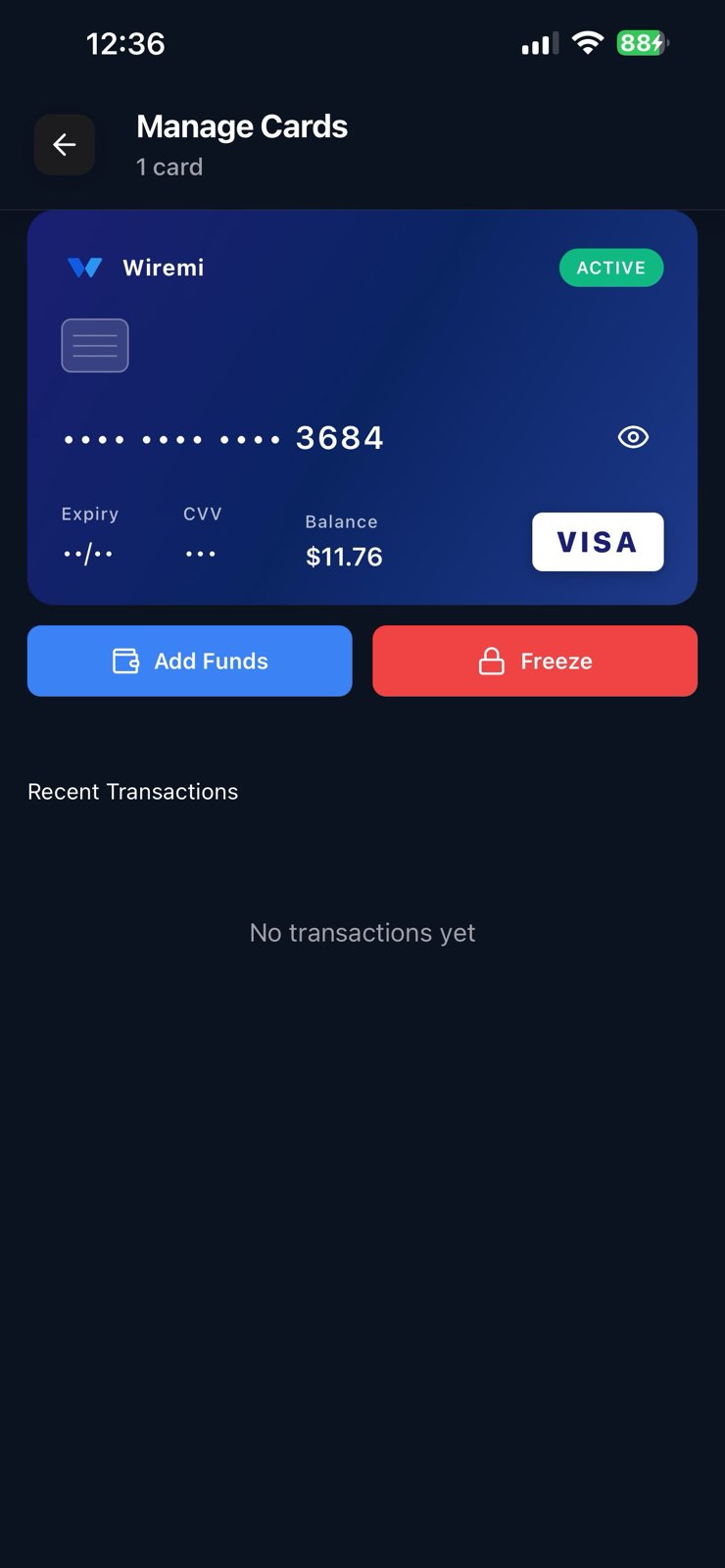This screenshot has width=725, height=1568.
Task: Tap the hidden Expiry field to show date
Action: tap(89, 553)
